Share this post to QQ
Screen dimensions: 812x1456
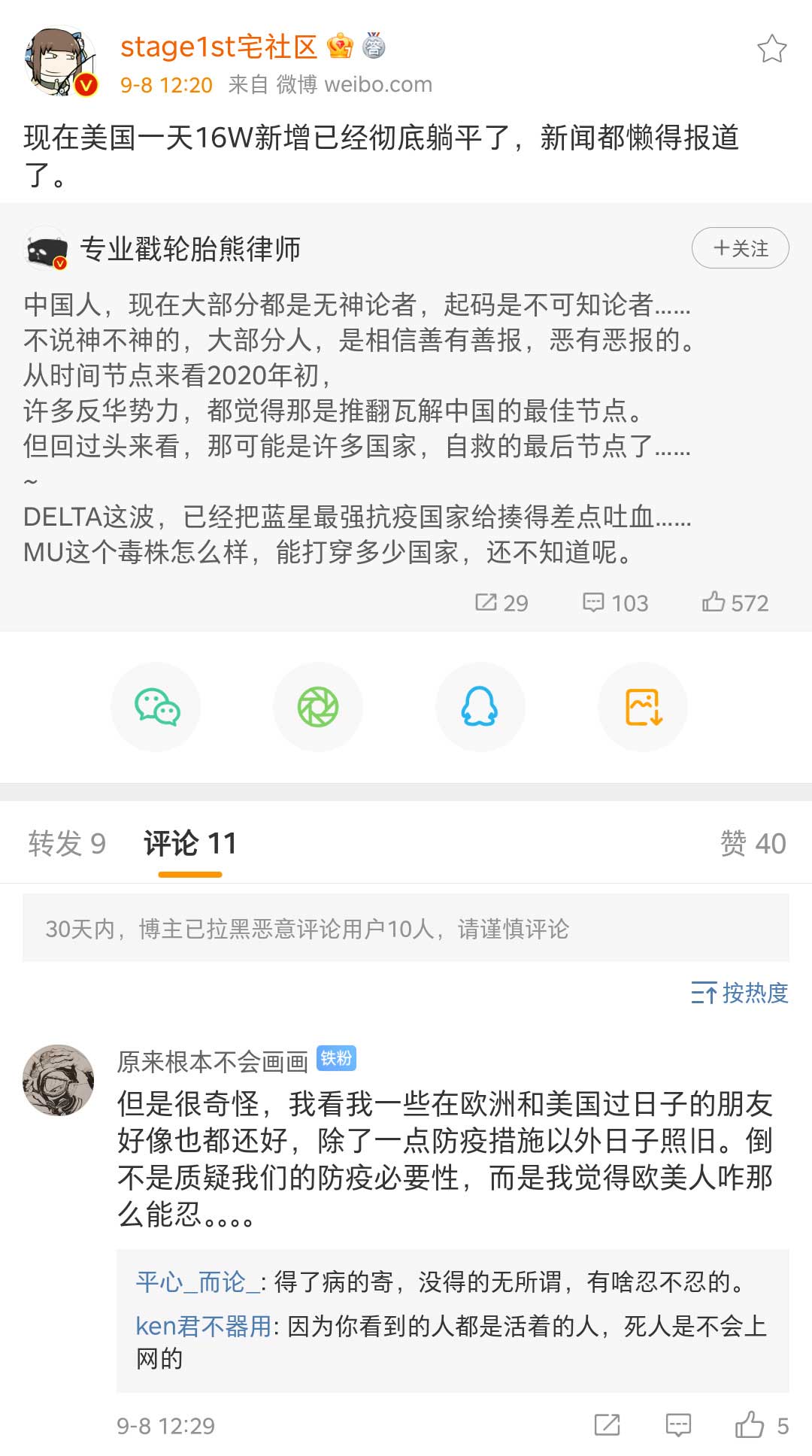pyautogui.click(x=480, y=707)
